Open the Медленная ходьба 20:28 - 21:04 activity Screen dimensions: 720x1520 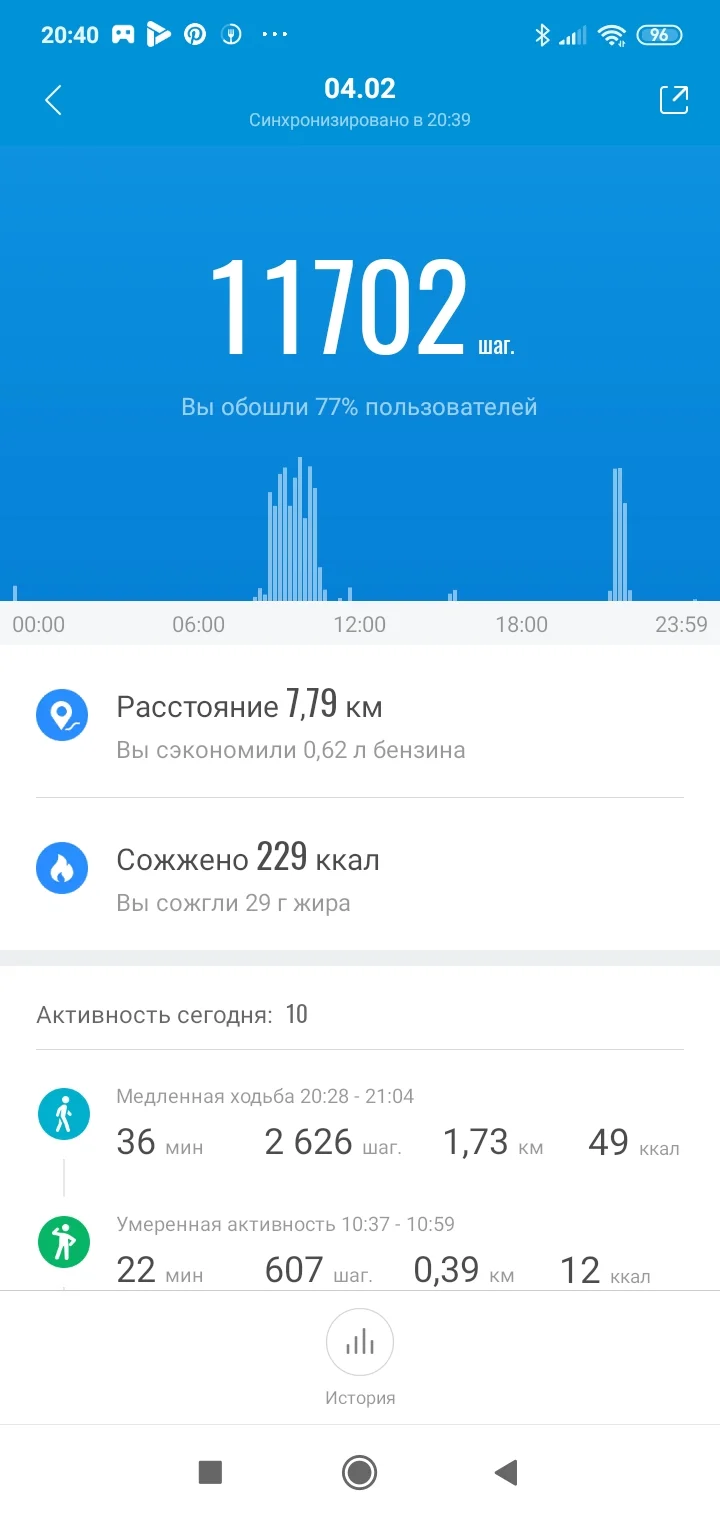click(360, 1125)
